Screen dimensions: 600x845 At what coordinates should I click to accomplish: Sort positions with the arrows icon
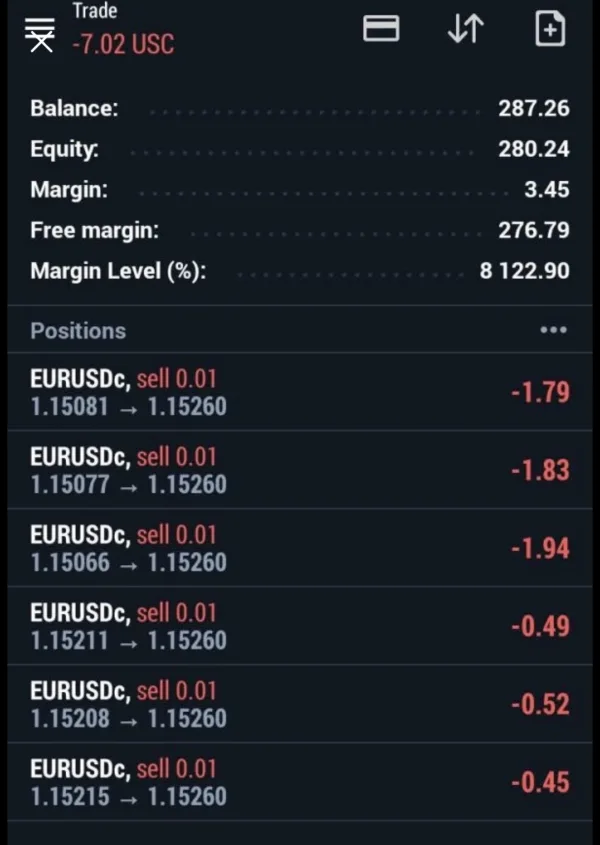(465, 29)
